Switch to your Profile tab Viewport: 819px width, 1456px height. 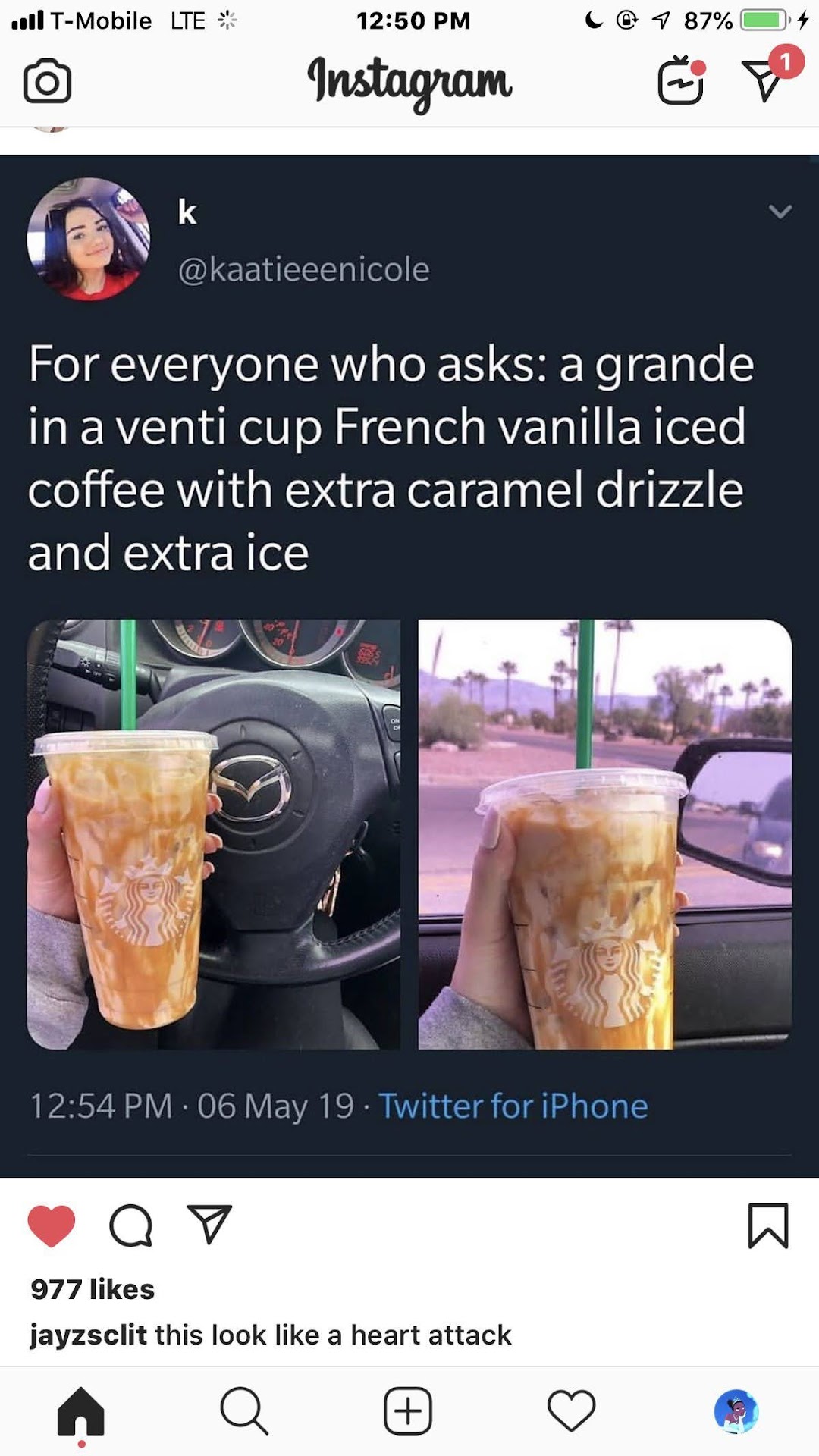(736, 1412)
